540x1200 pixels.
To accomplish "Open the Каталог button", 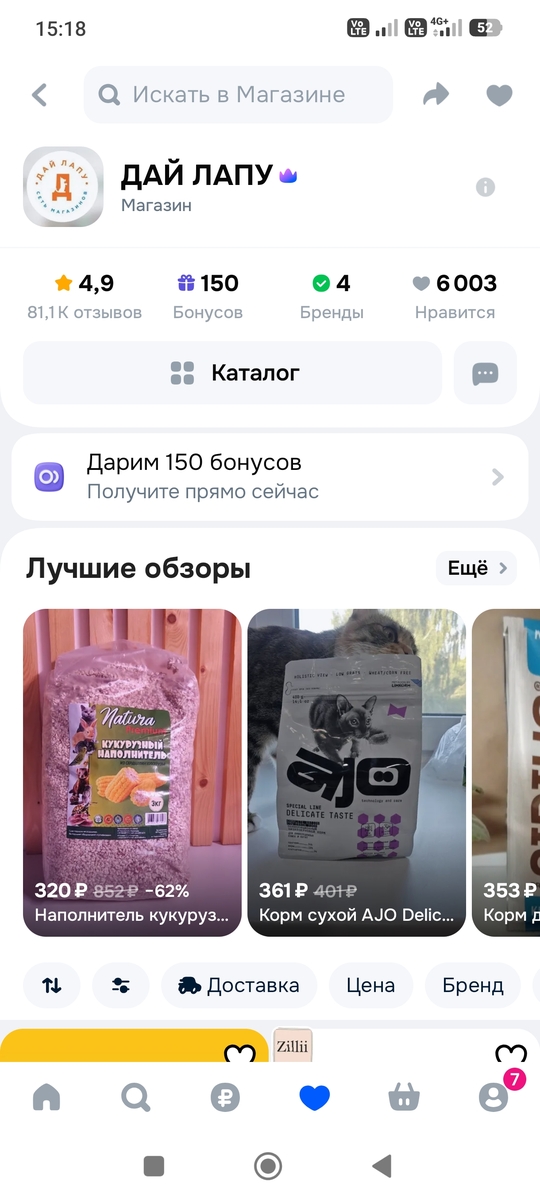I will [x=232, y=373].
